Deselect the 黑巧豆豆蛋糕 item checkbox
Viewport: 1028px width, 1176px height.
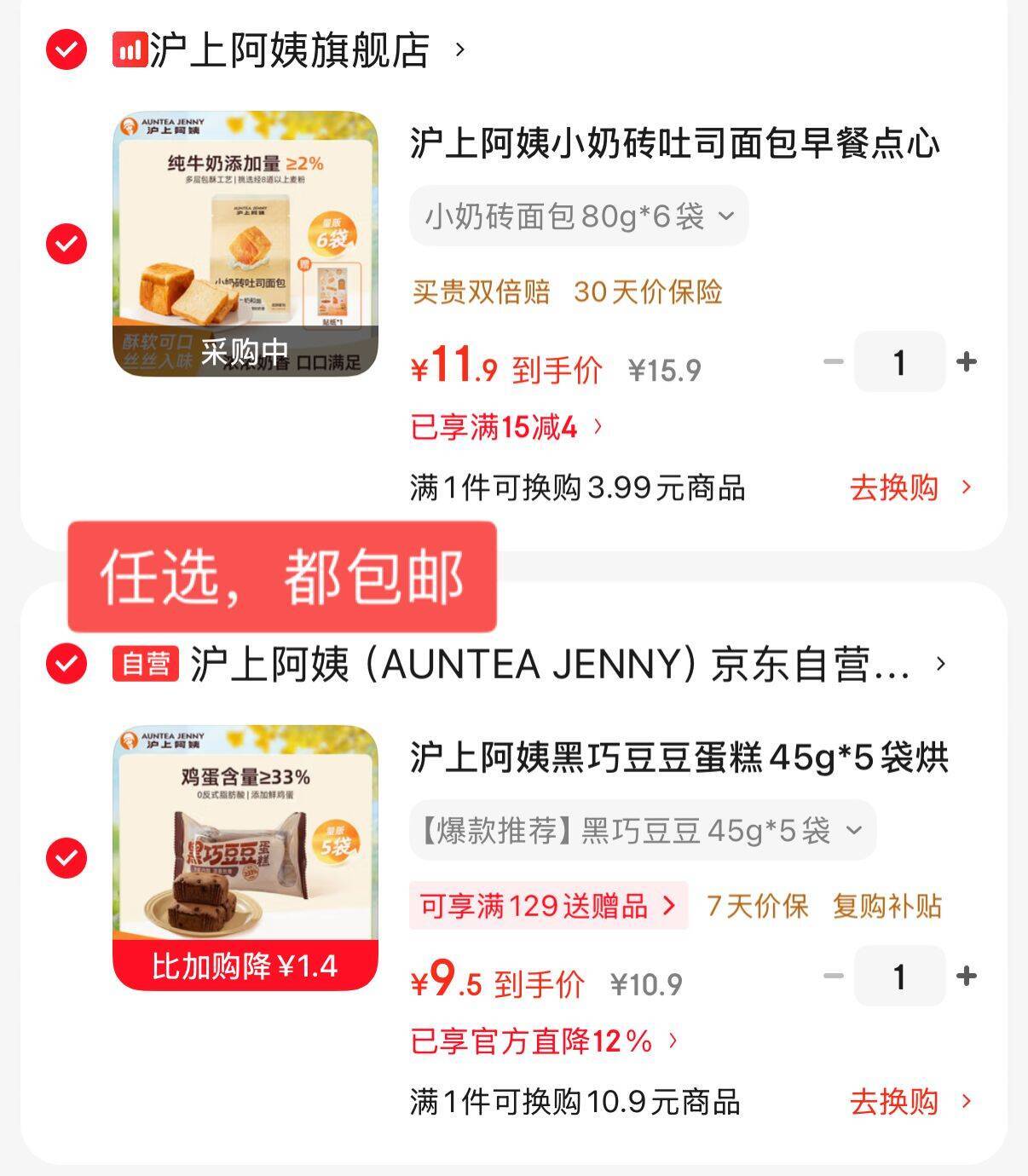point(66,857)
